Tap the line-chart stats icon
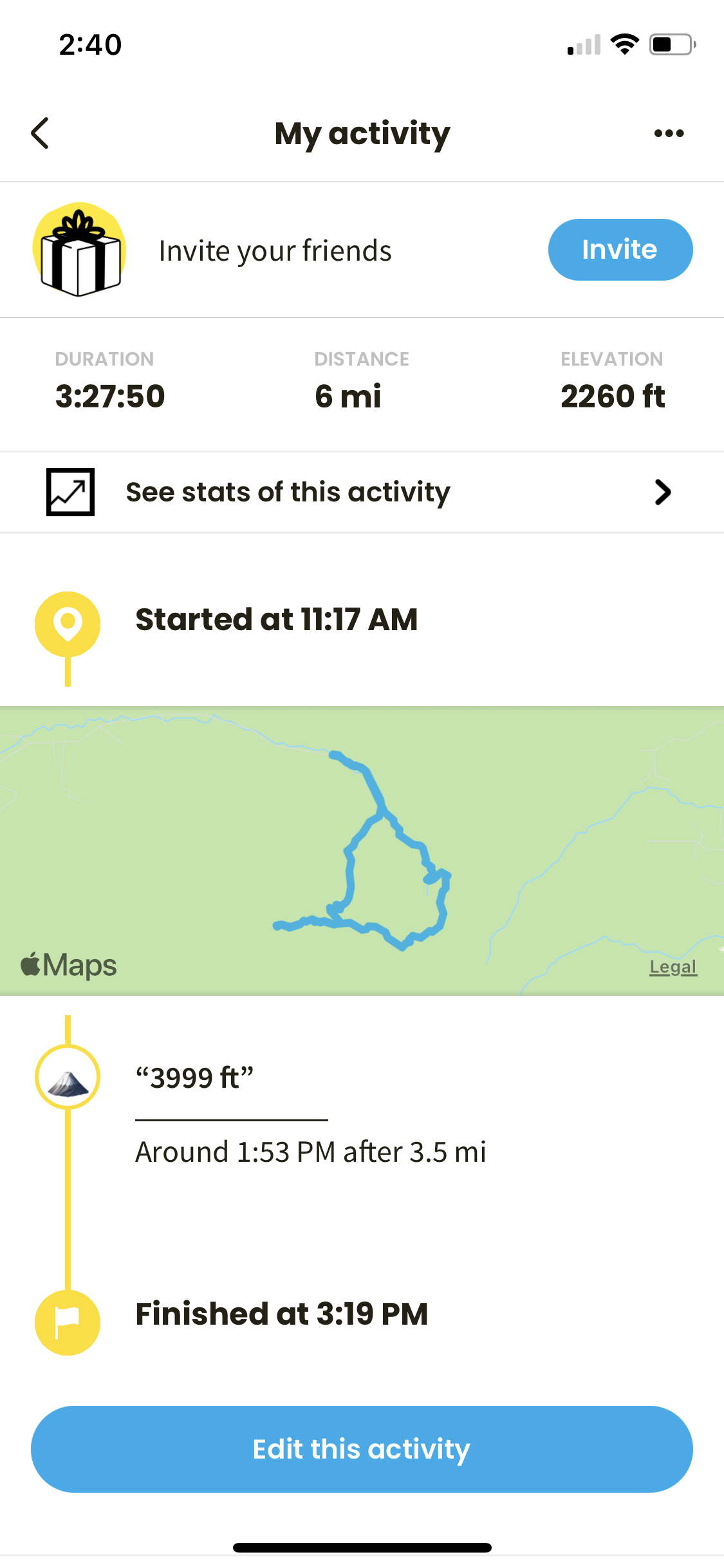The width and height of the screenshot is (724, 1568). (70, 492)
